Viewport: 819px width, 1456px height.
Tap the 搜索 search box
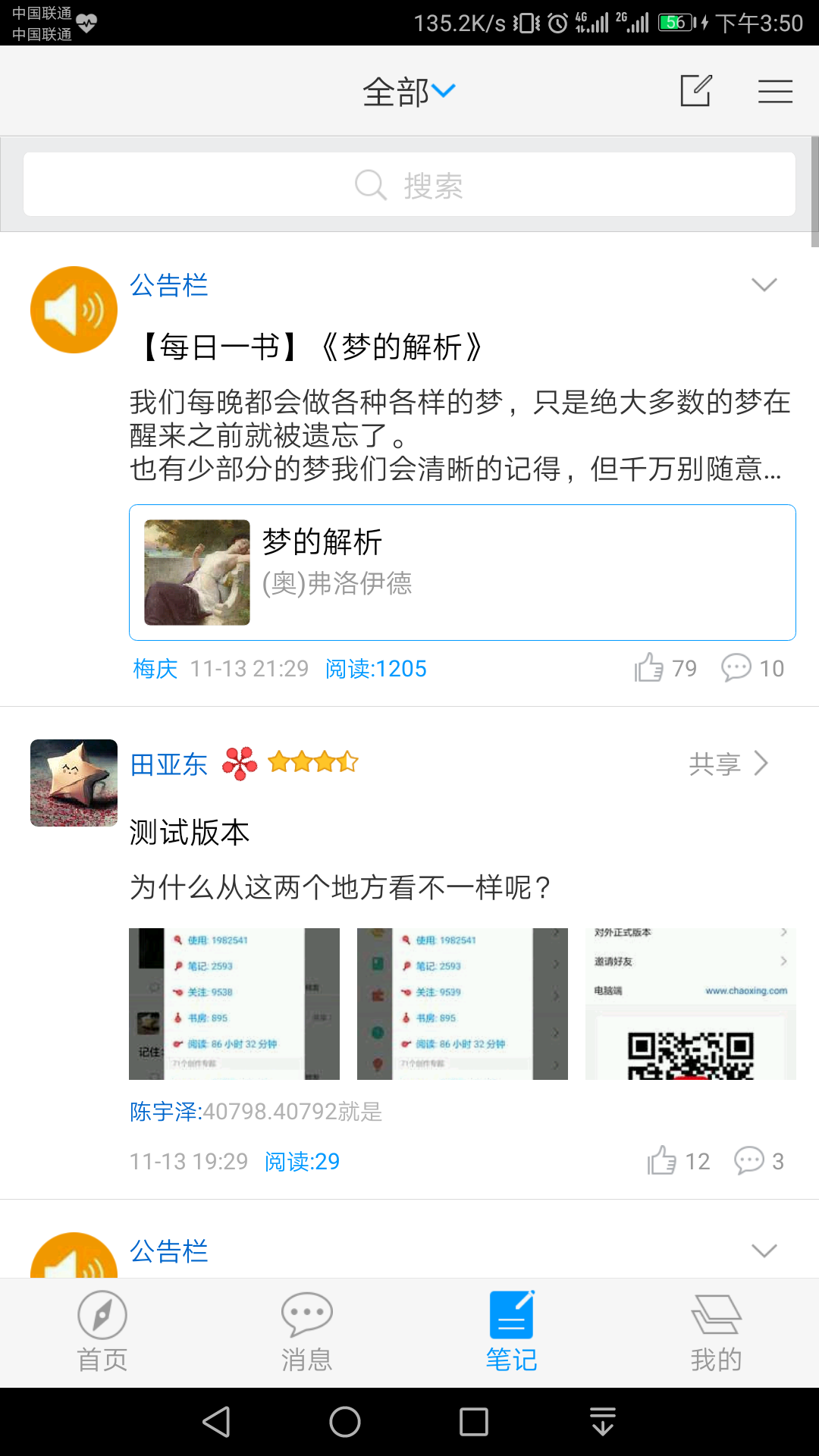(409, 184)
